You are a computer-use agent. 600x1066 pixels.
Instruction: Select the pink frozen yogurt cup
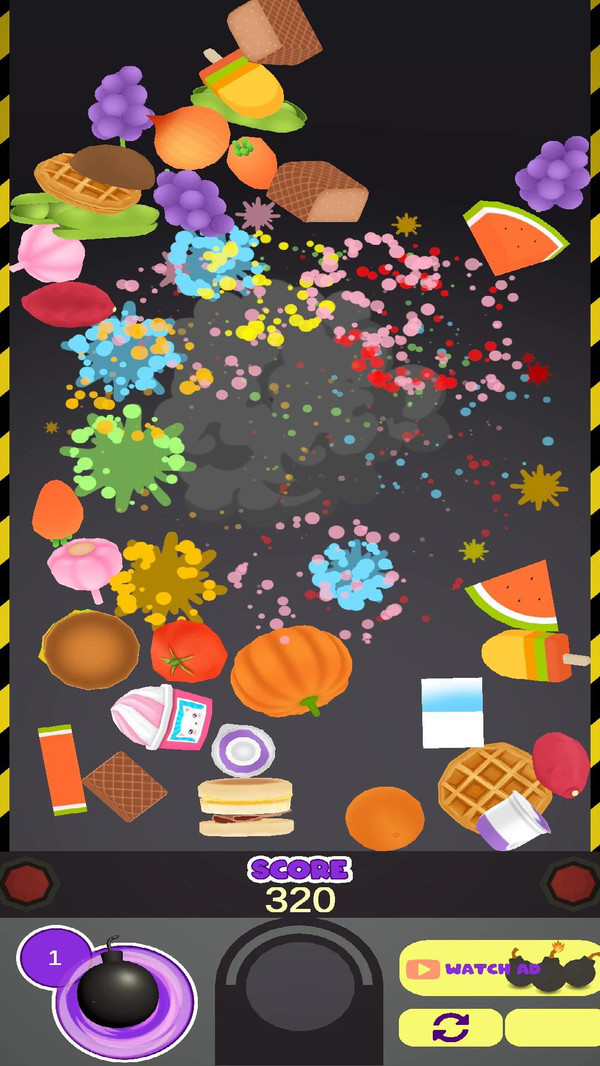point(162,716)
